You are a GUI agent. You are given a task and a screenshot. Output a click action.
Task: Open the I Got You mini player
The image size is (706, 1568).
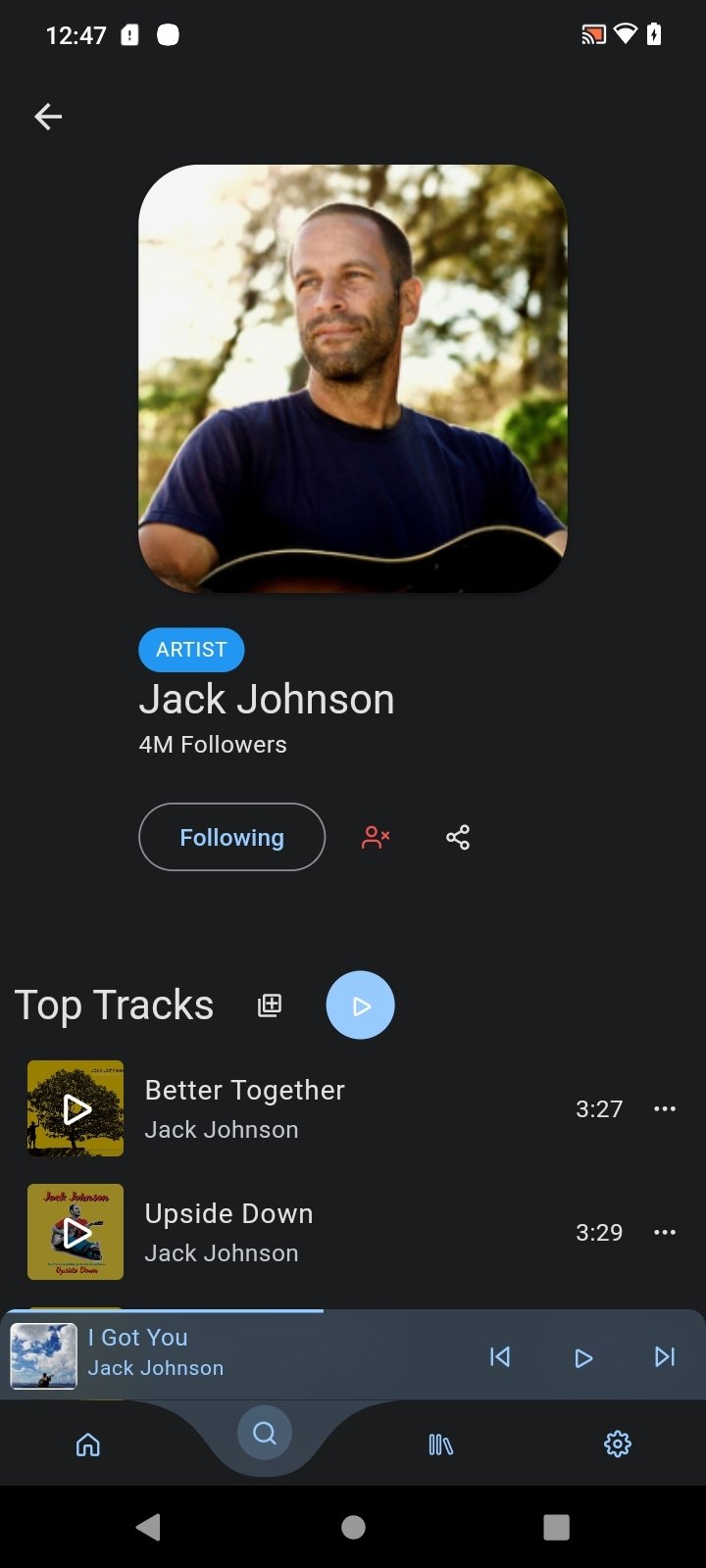coord(235,1355)
